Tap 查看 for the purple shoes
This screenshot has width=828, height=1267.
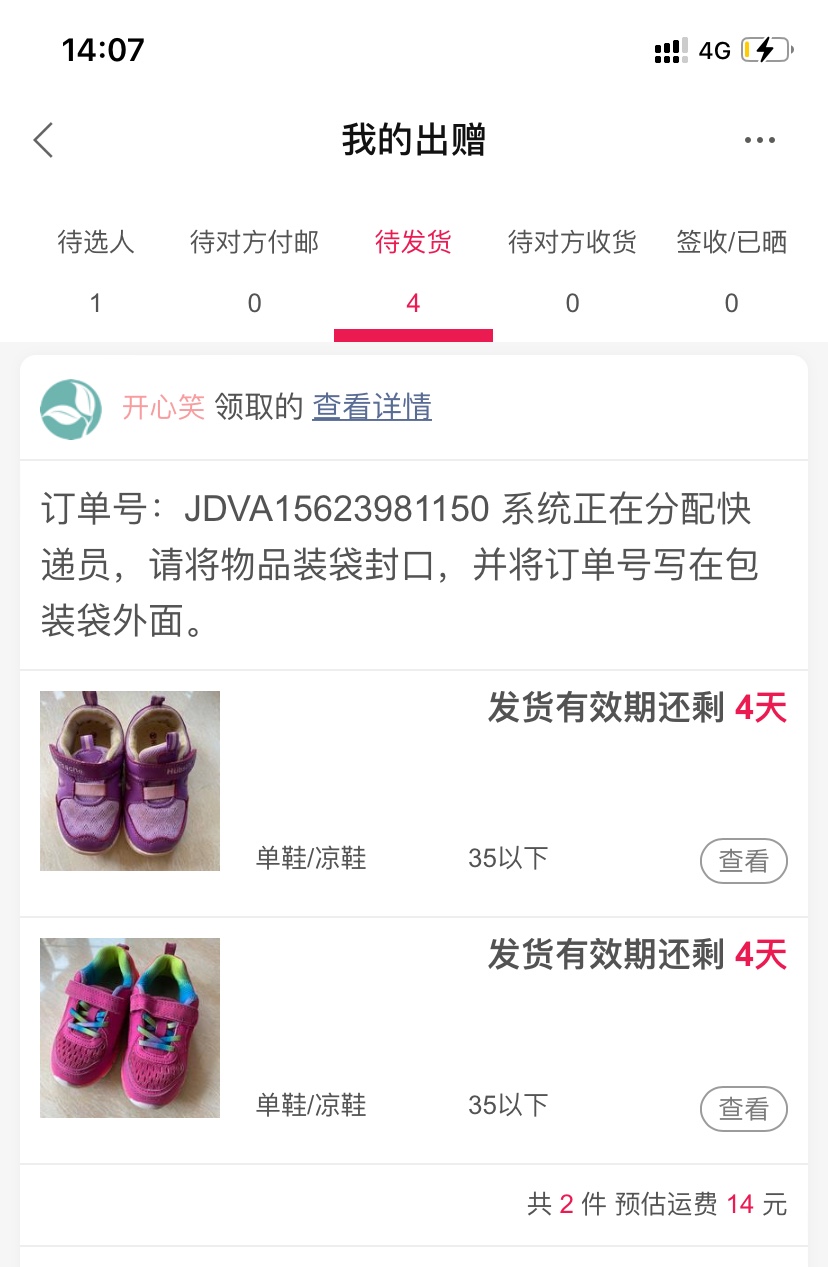[743, 861]
